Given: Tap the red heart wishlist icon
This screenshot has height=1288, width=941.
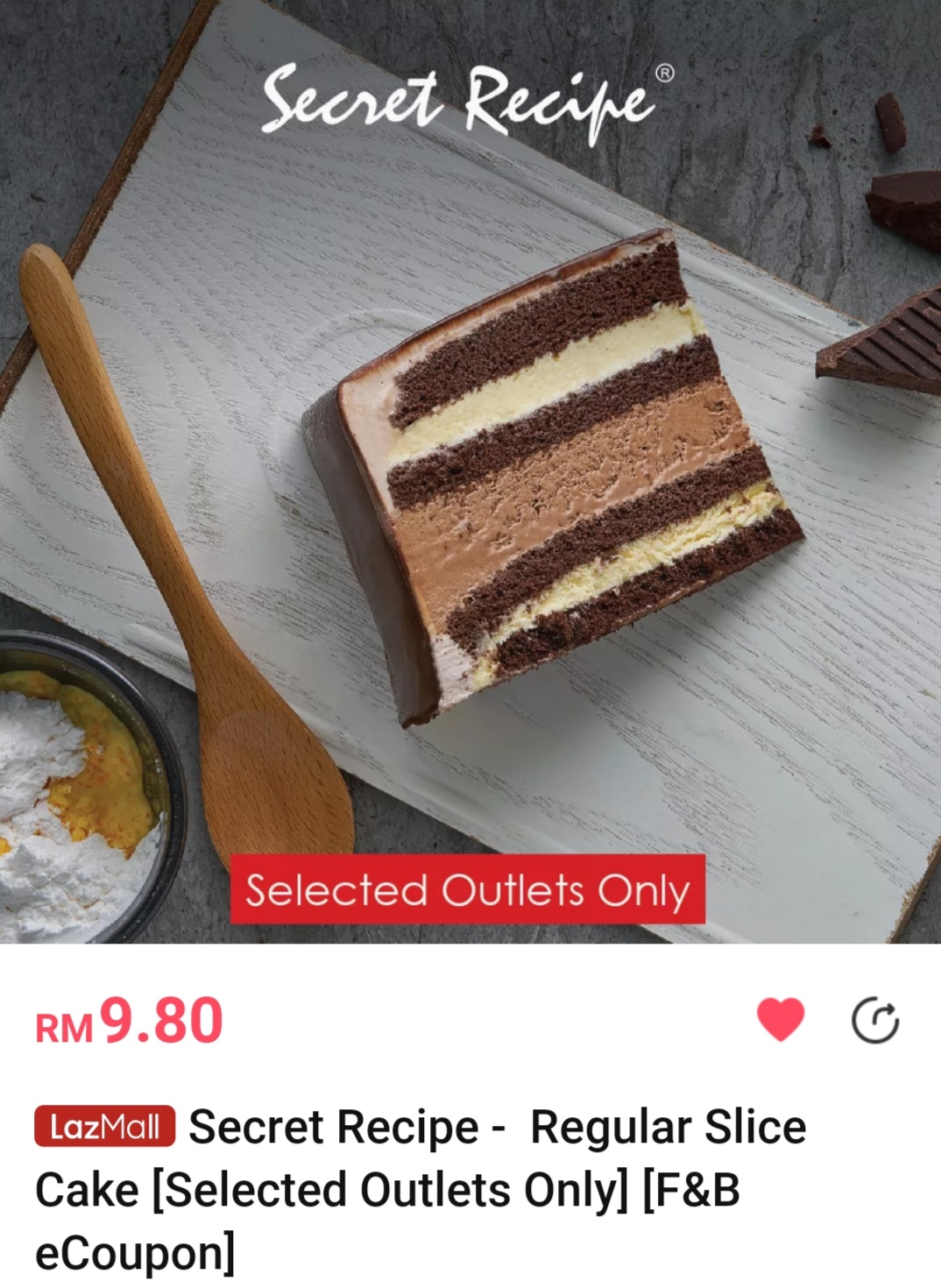Looking at the screenshot, I should (x=780, y=1020).
